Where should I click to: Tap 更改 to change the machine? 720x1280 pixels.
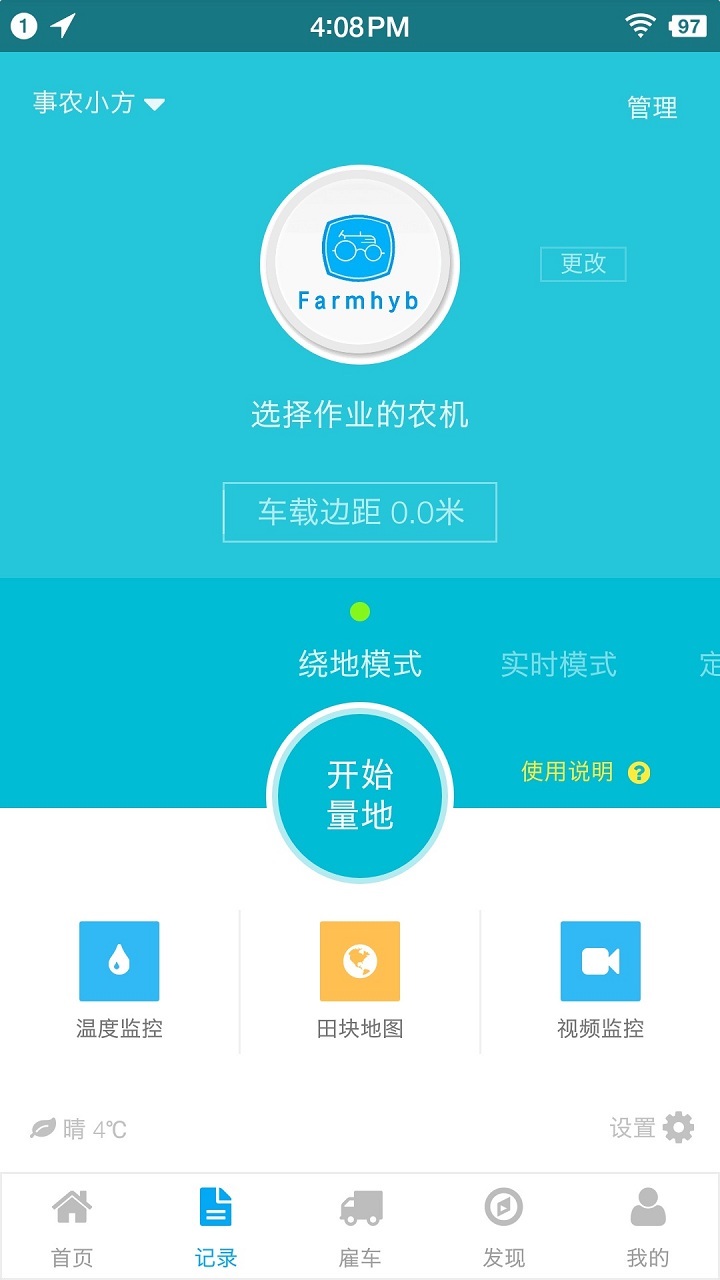[x=583, y=264]
